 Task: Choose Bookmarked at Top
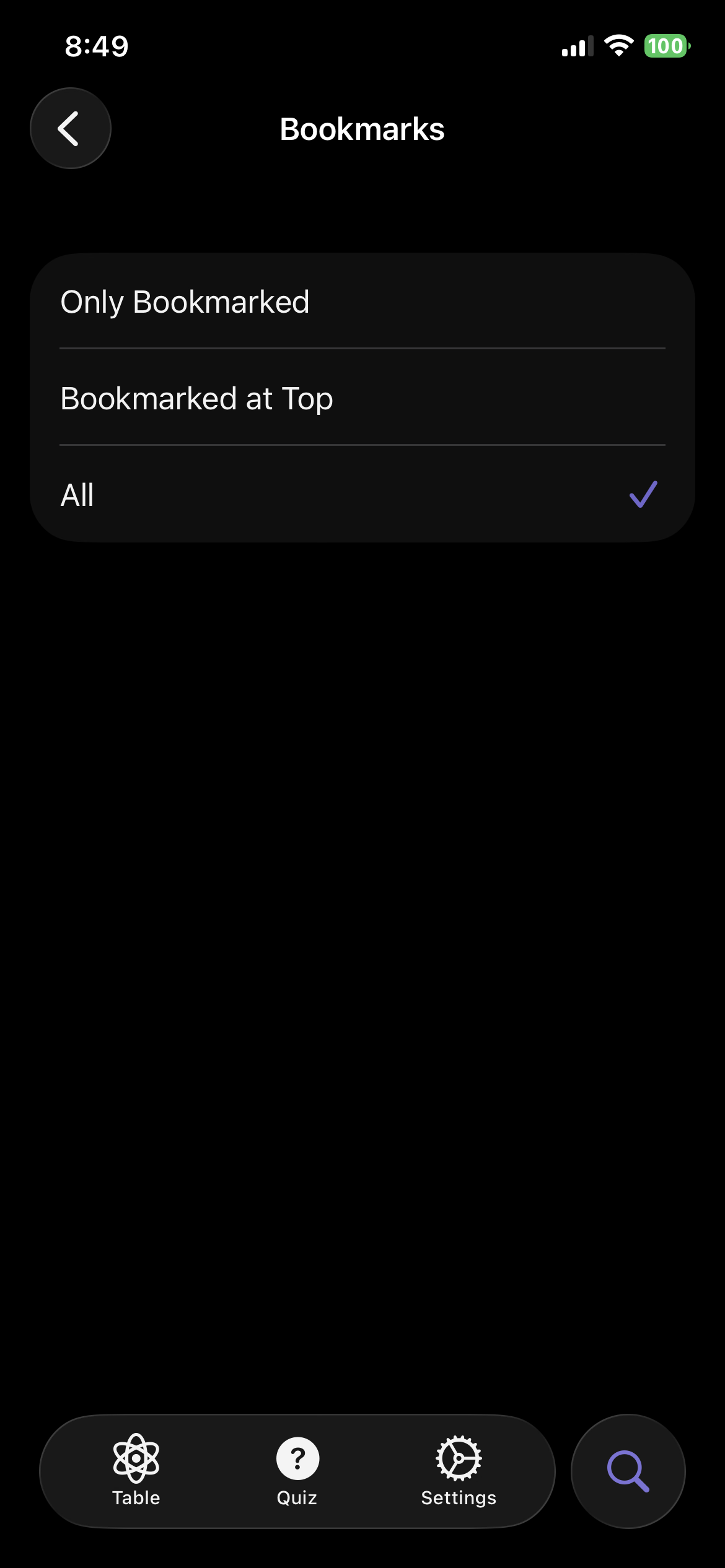[x=362, y=398]
